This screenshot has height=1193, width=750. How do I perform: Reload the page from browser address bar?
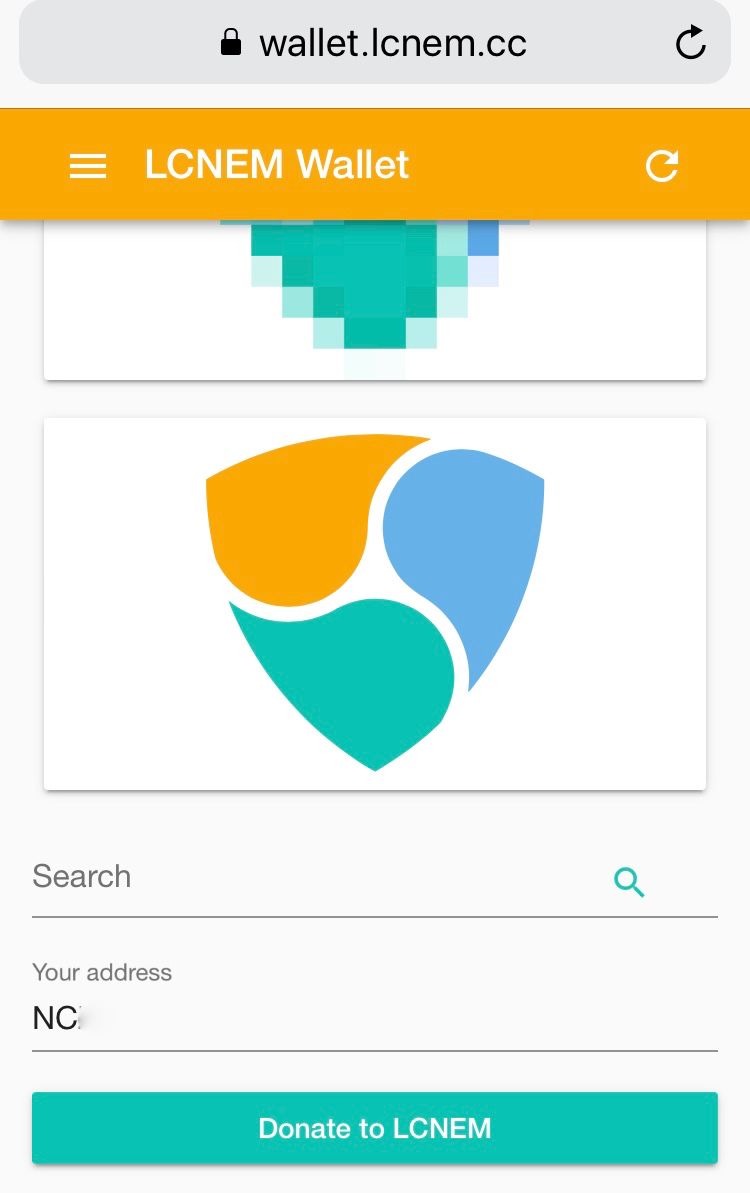(x=690, y=43)
